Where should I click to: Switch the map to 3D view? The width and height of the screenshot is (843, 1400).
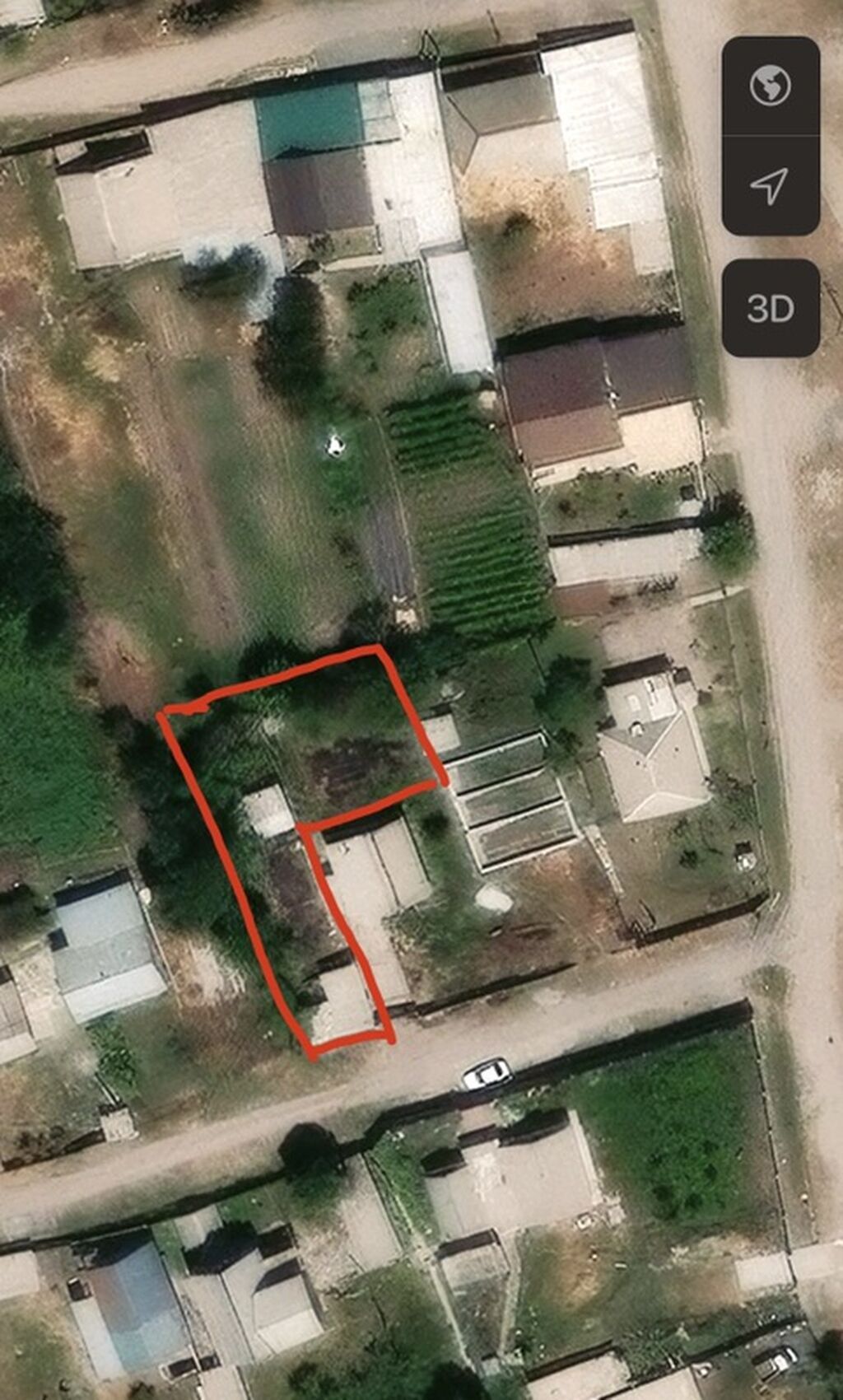771,308
